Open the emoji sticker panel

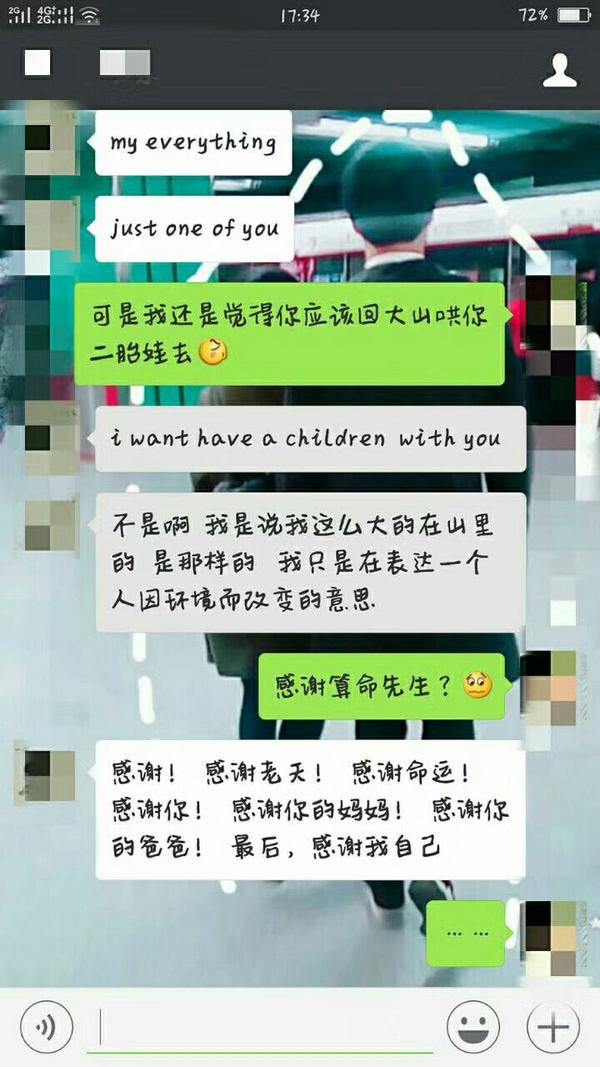click(473, 1027)
